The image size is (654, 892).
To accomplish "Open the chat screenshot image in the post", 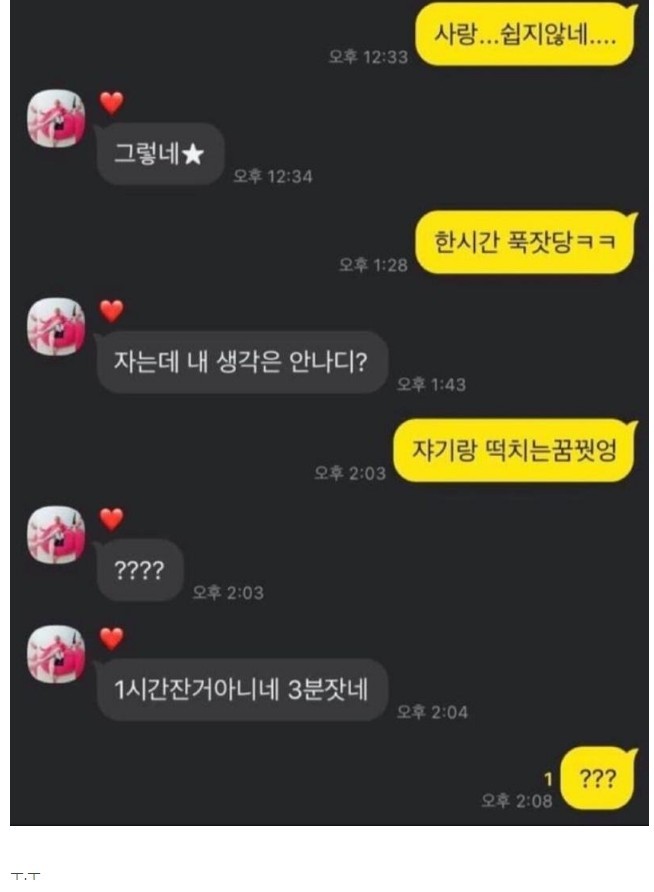I will (x=327, y=412).
